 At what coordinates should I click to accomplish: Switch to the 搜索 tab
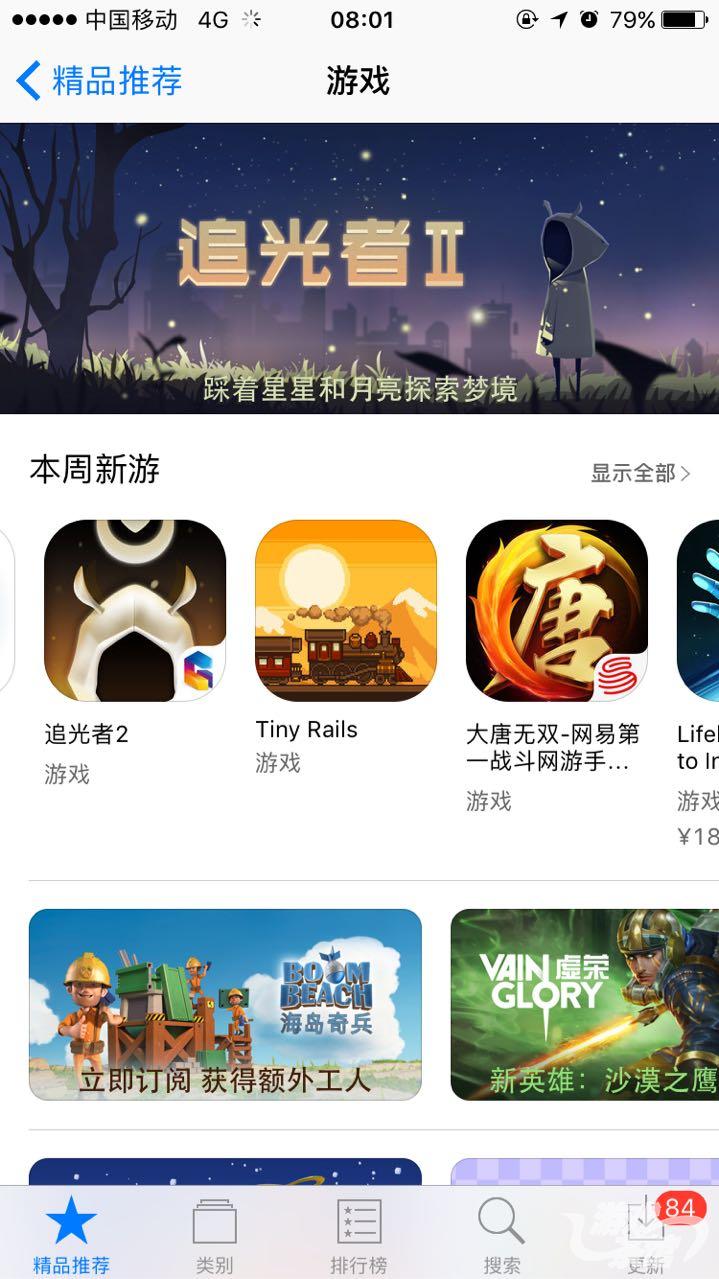click(501, 1236)
